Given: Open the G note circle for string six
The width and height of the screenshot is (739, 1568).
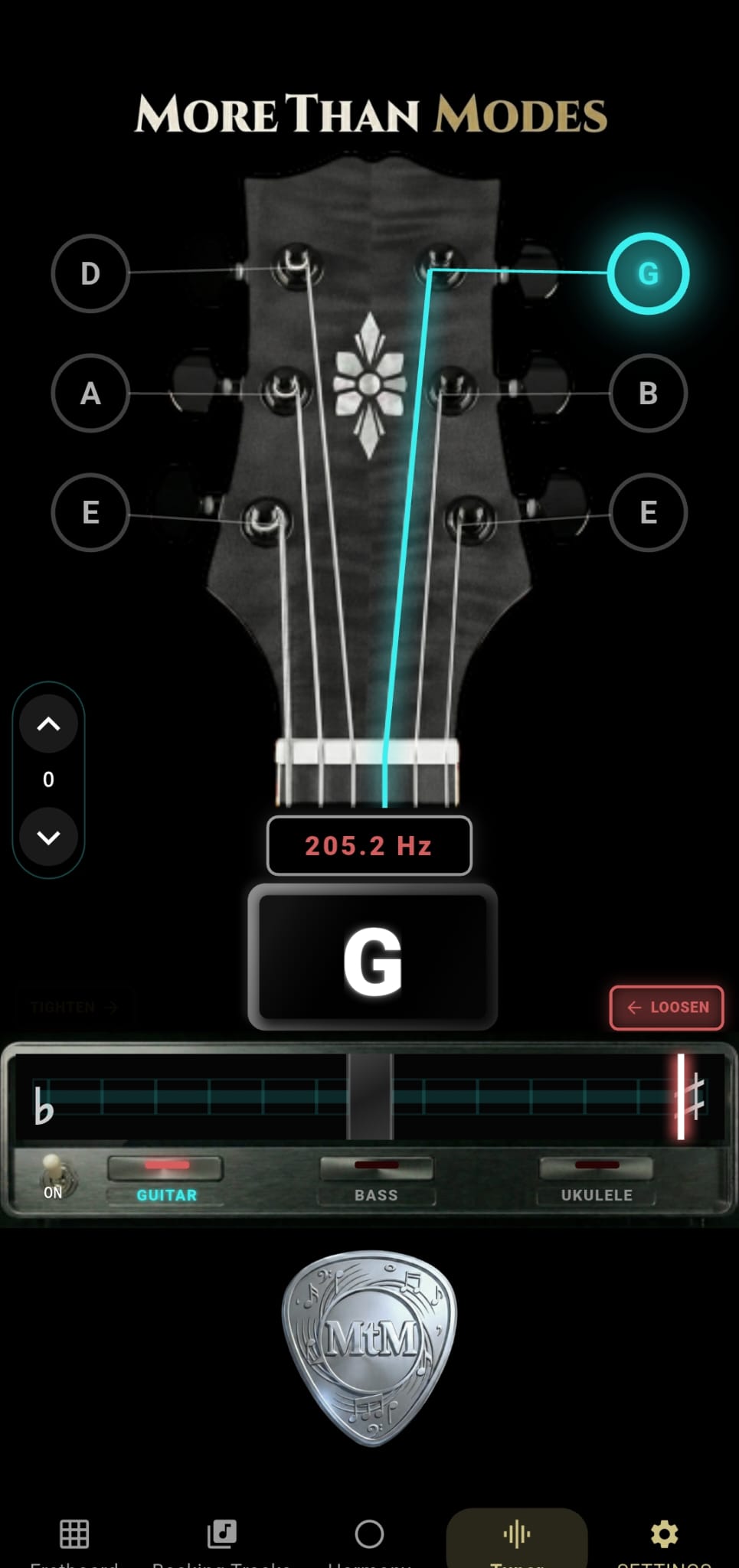Looking at the screenshot, I should pos(647,273).
